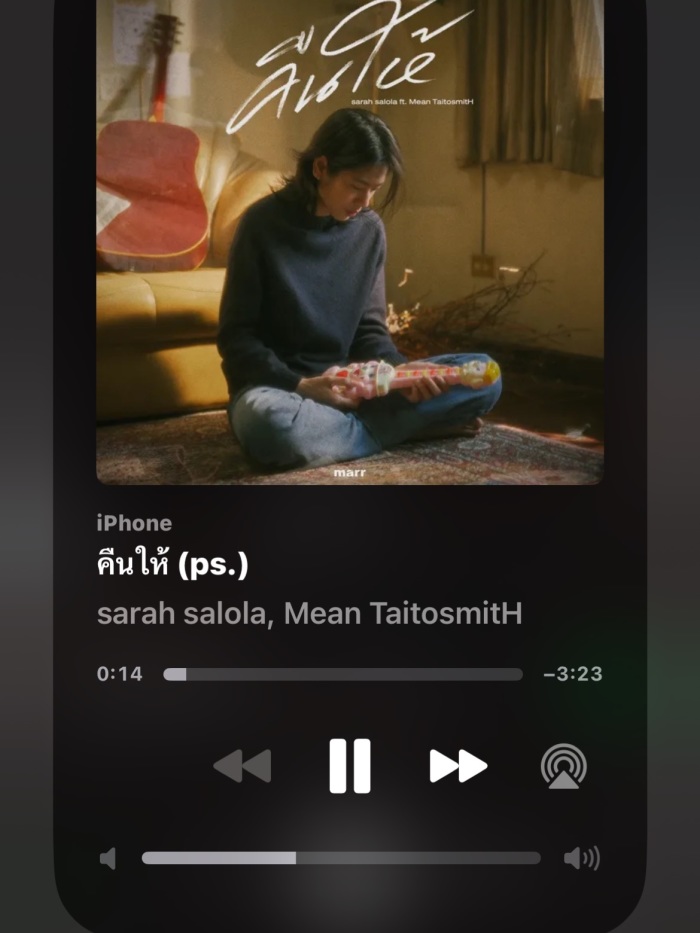Skip to the next track

coord(458,766)
